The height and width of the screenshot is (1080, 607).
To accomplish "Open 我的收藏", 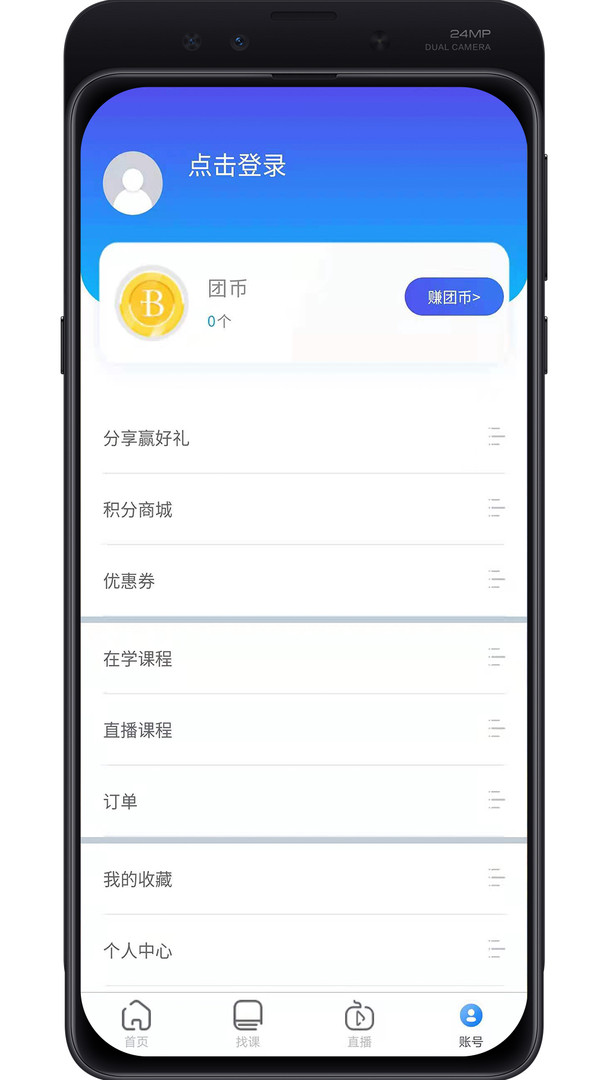I will click(x=304, y=880).
